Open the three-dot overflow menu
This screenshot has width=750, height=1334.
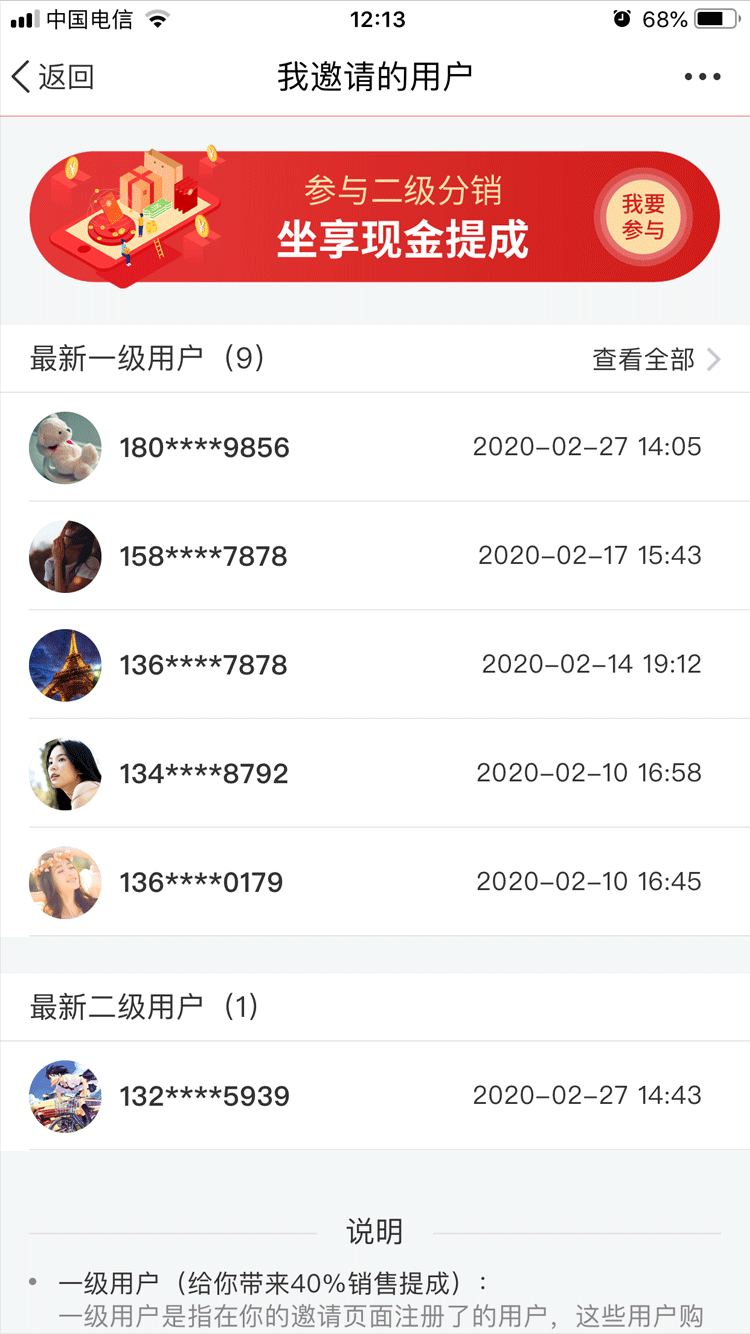tap(702, 77)
